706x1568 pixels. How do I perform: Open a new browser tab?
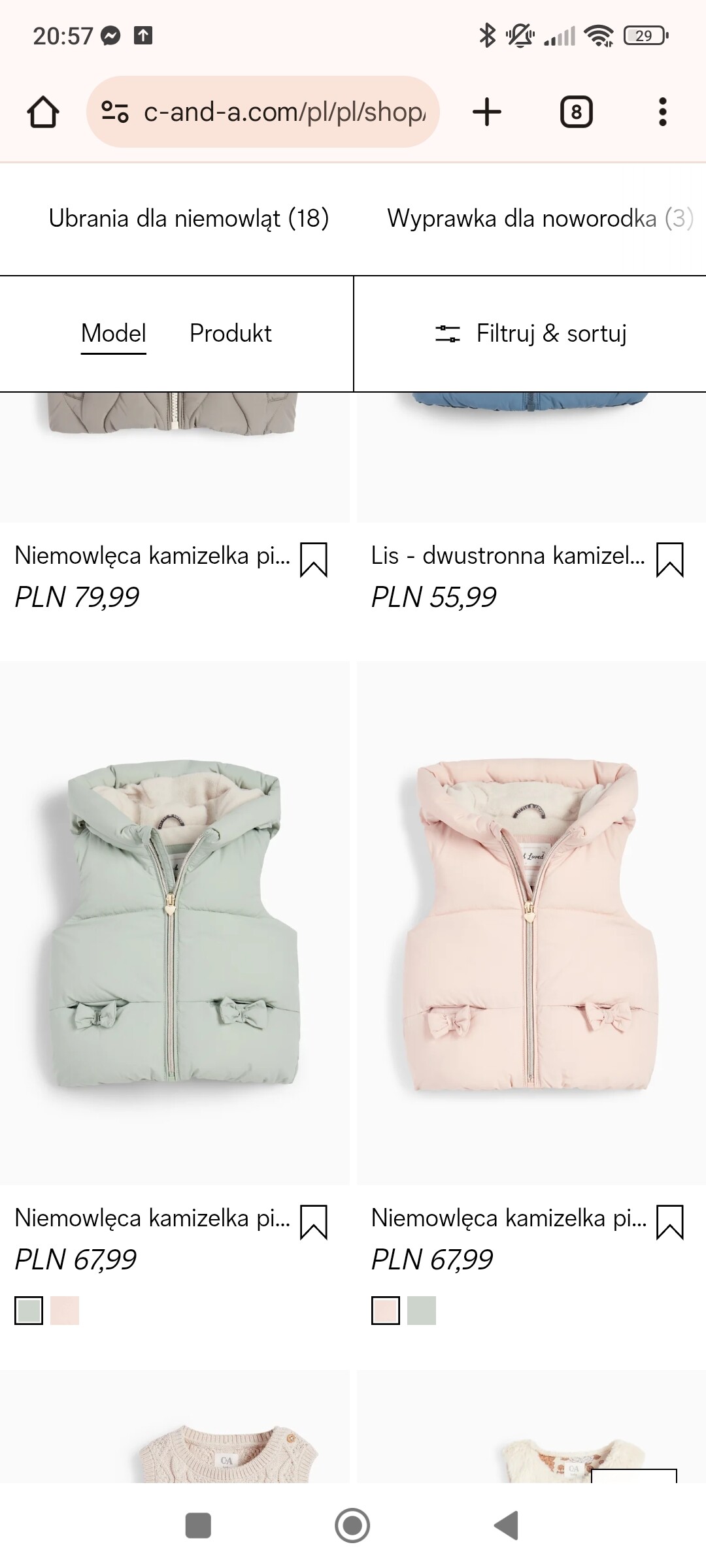click(487, 112)
